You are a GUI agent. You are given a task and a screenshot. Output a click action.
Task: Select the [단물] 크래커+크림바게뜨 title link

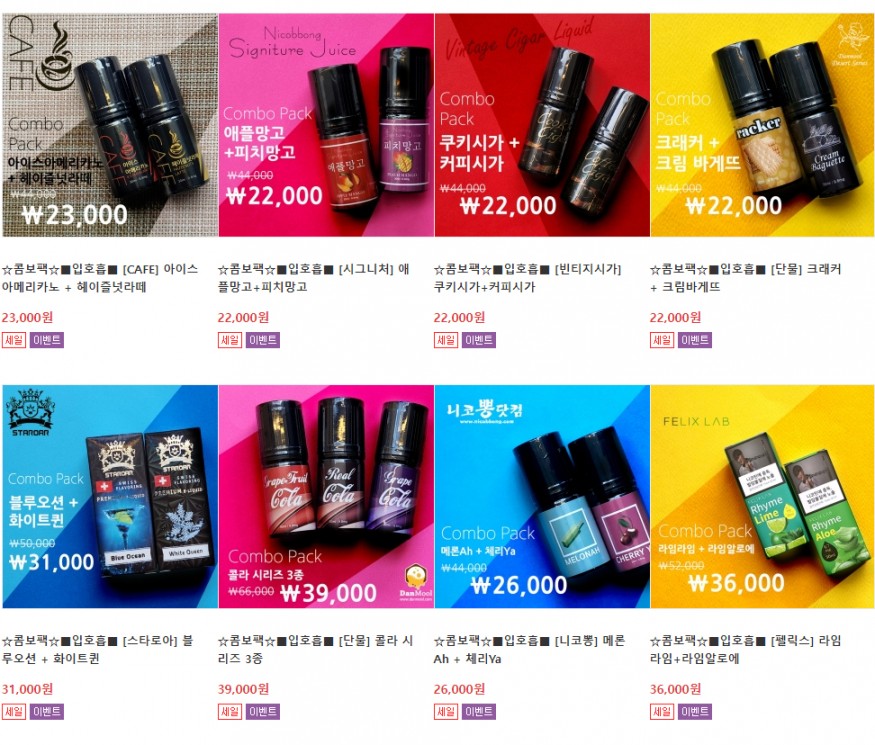click(745, 278)
